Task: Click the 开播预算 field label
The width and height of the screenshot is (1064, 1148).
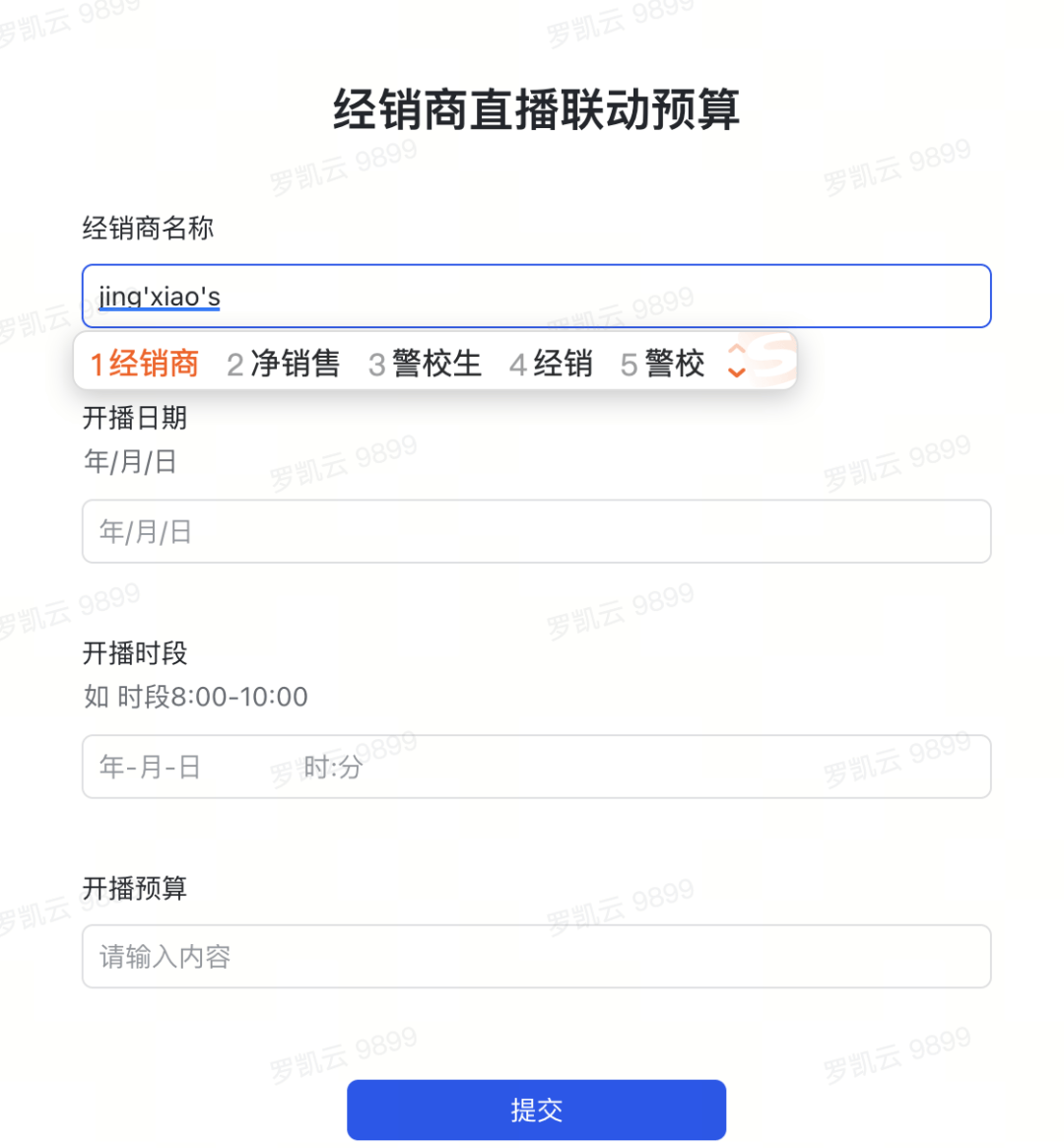Action: [x=133, y=889]
